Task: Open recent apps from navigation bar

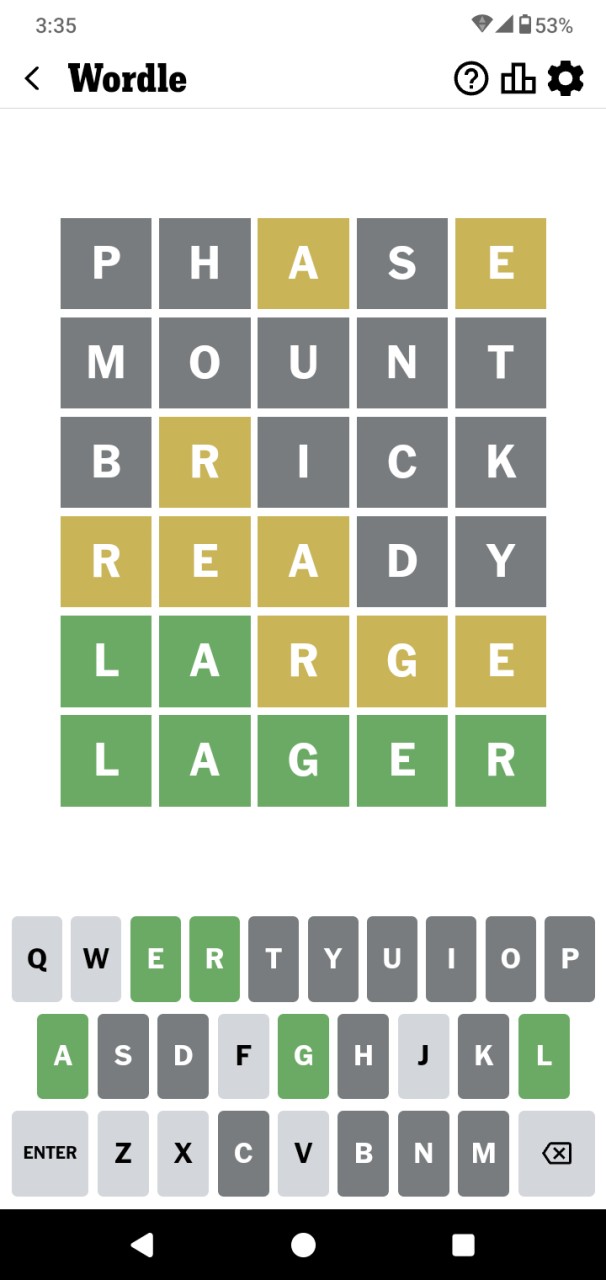Action: point(463,1244)
